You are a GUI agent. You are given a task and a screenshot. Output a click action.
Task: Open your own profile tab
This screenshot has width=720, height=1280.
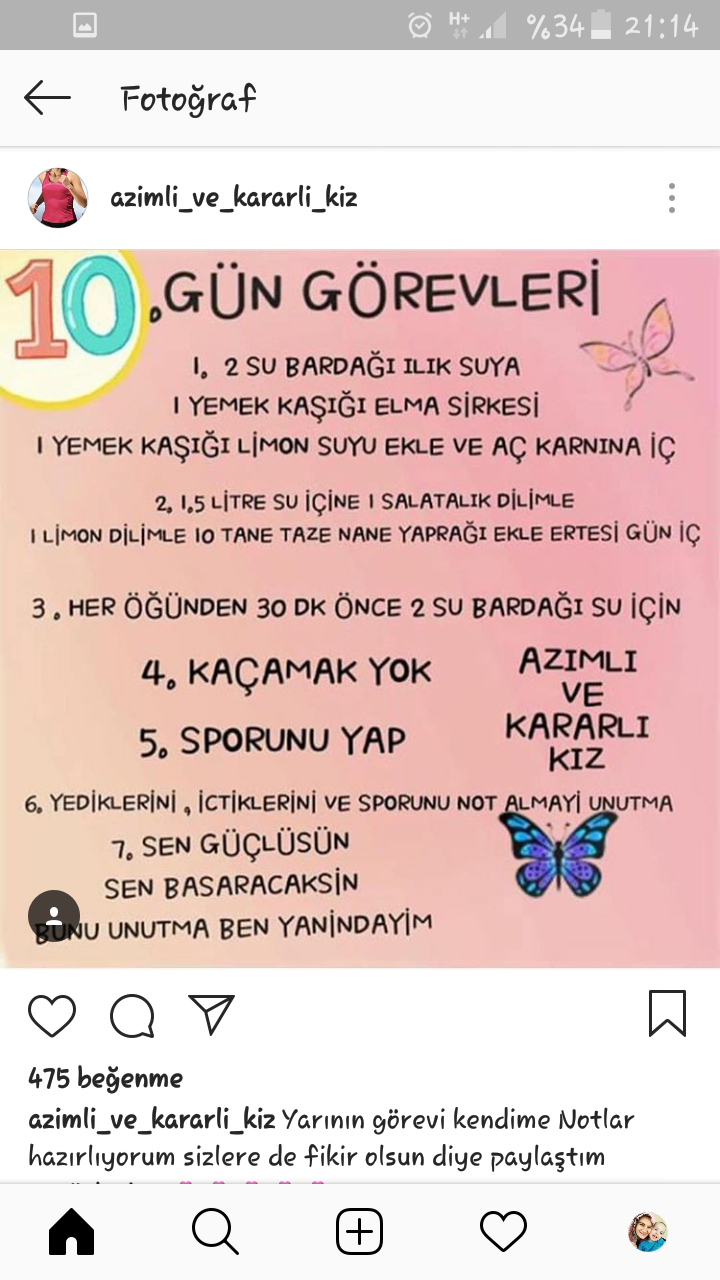pos(647,1232)
